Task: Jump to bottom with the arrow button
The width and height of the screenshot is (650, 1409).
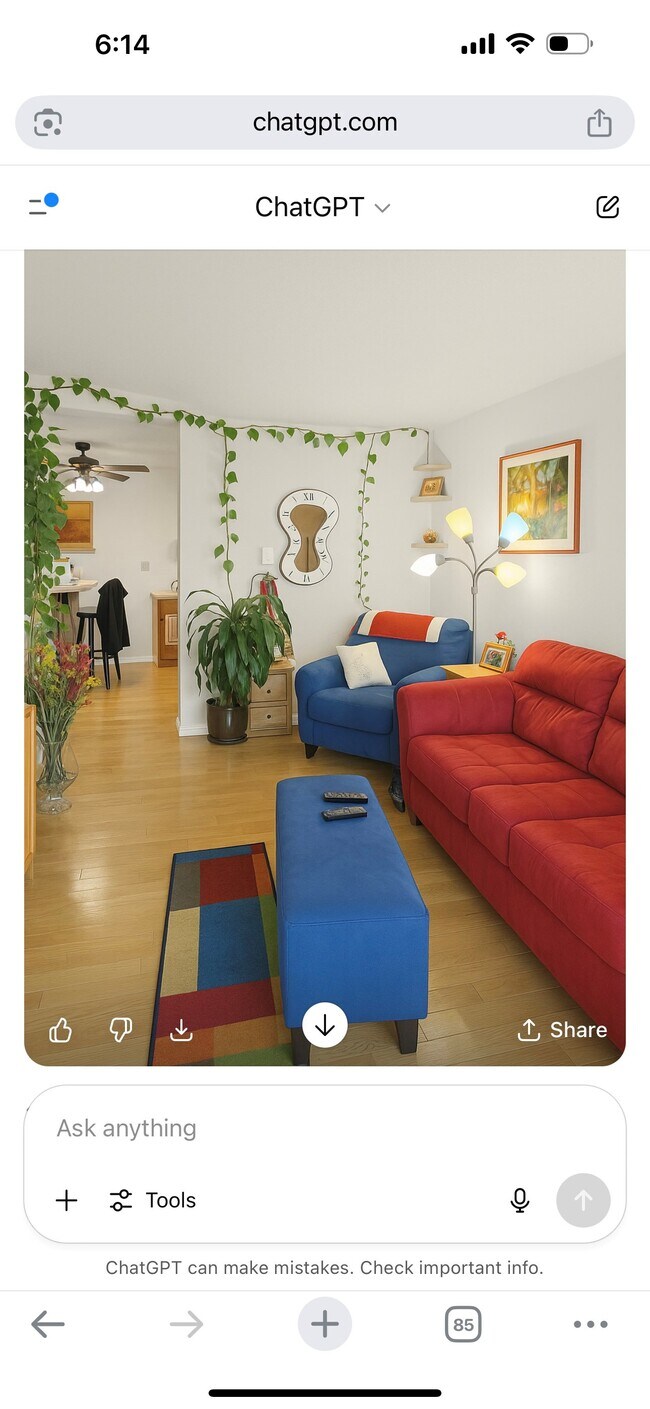Action: [x=324, y=1025]
